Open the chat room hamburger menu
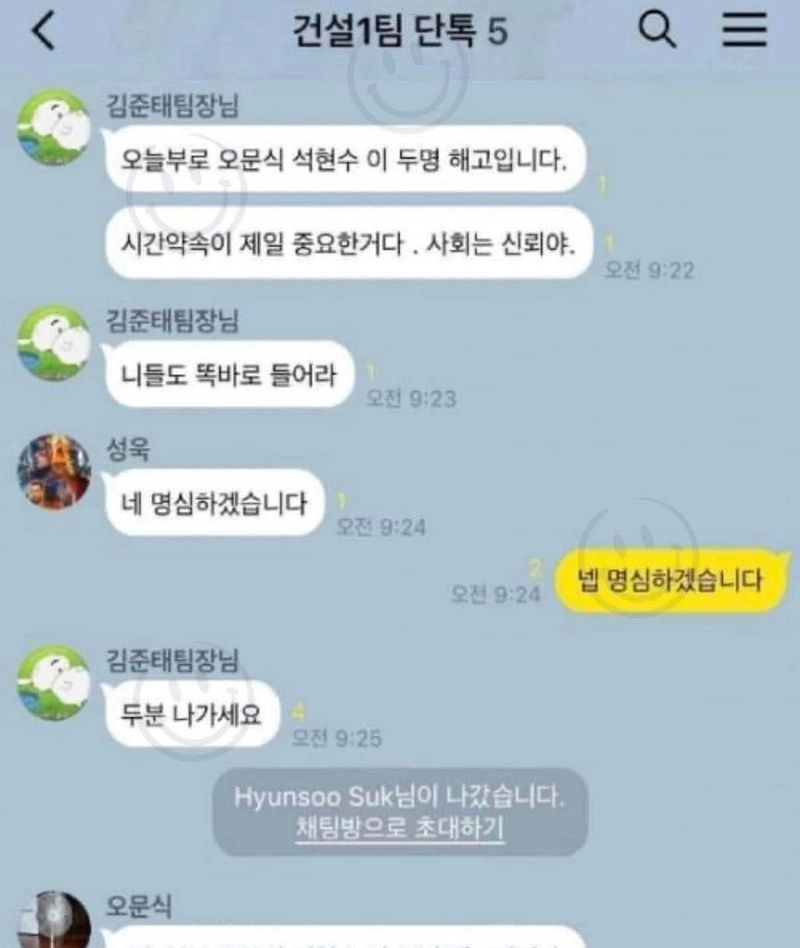 click(x=744, y=32)
